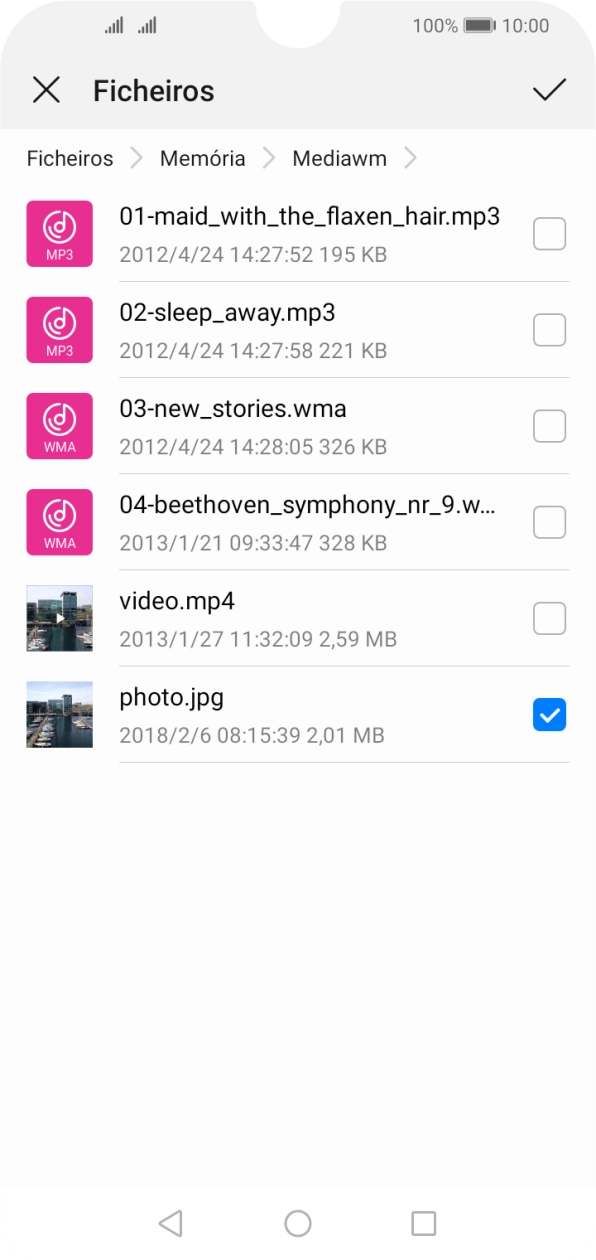
Task: Open the video.mp4 thumbnail
Action: 59,618
